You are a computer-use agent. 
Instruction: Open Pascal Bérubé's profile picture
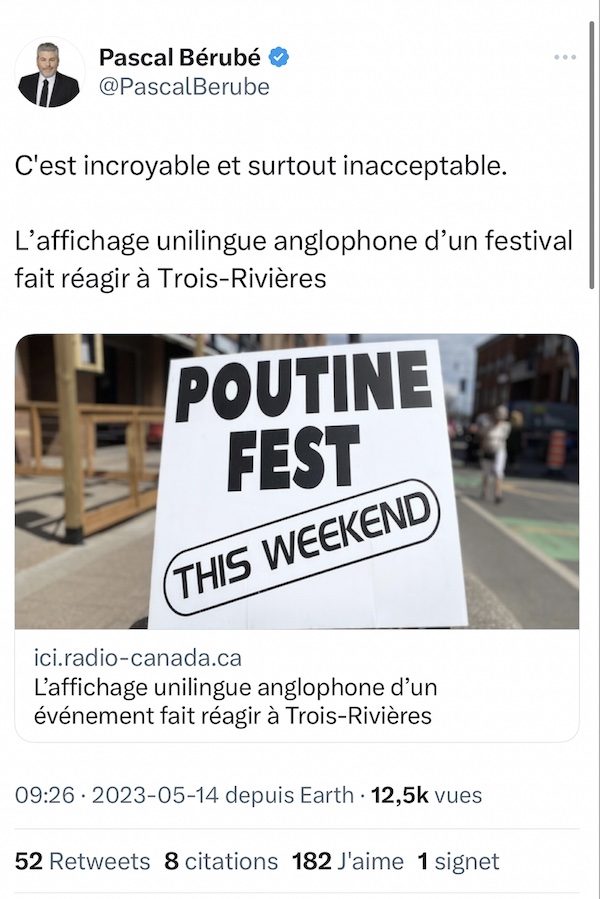coord(50,74)
